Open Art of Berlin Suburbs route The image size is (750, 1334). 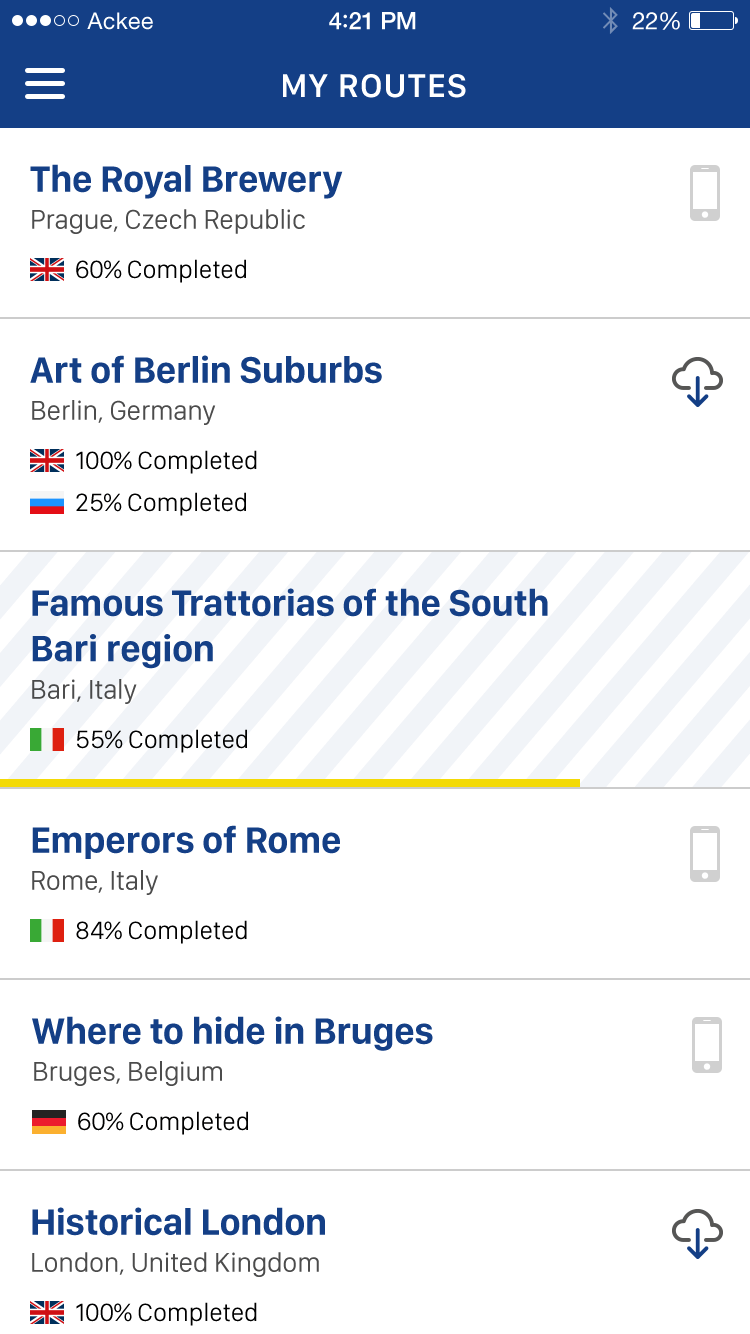[x=375, y=435]
